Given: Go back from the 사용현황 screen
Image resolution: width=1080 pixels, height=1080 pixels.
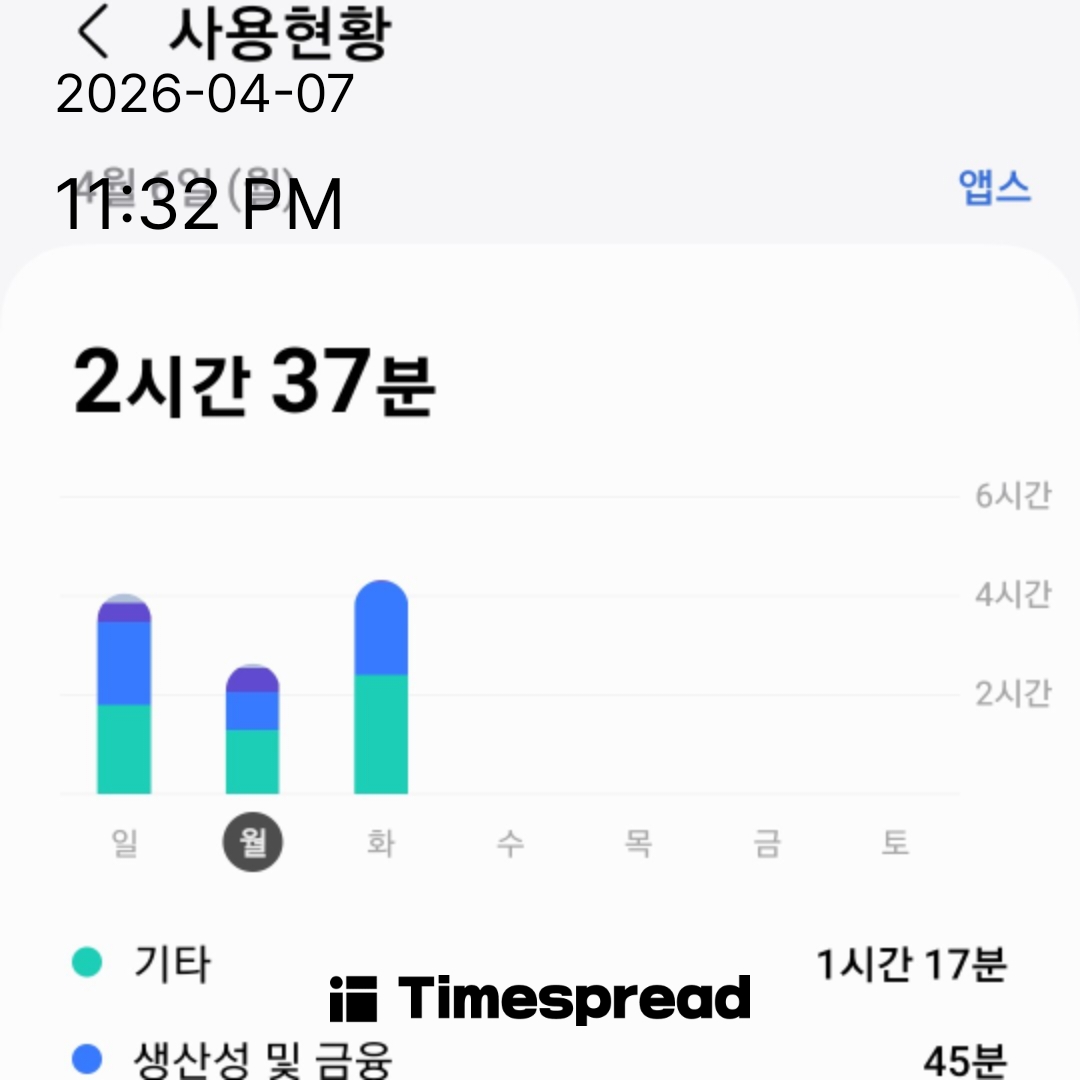Looking at the screenshot, I should tap(93, 33).
